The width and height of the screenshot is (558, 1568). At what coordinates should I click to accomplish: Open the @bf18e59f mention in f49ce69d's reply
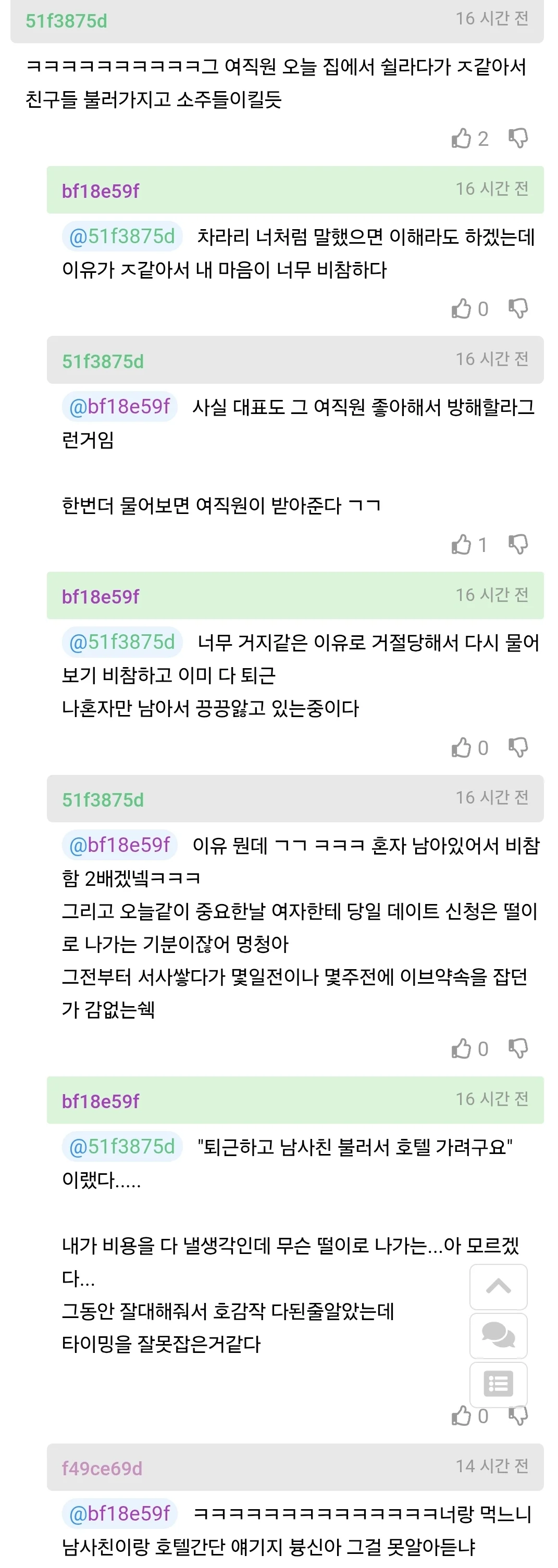click(x=119, y=1513)
